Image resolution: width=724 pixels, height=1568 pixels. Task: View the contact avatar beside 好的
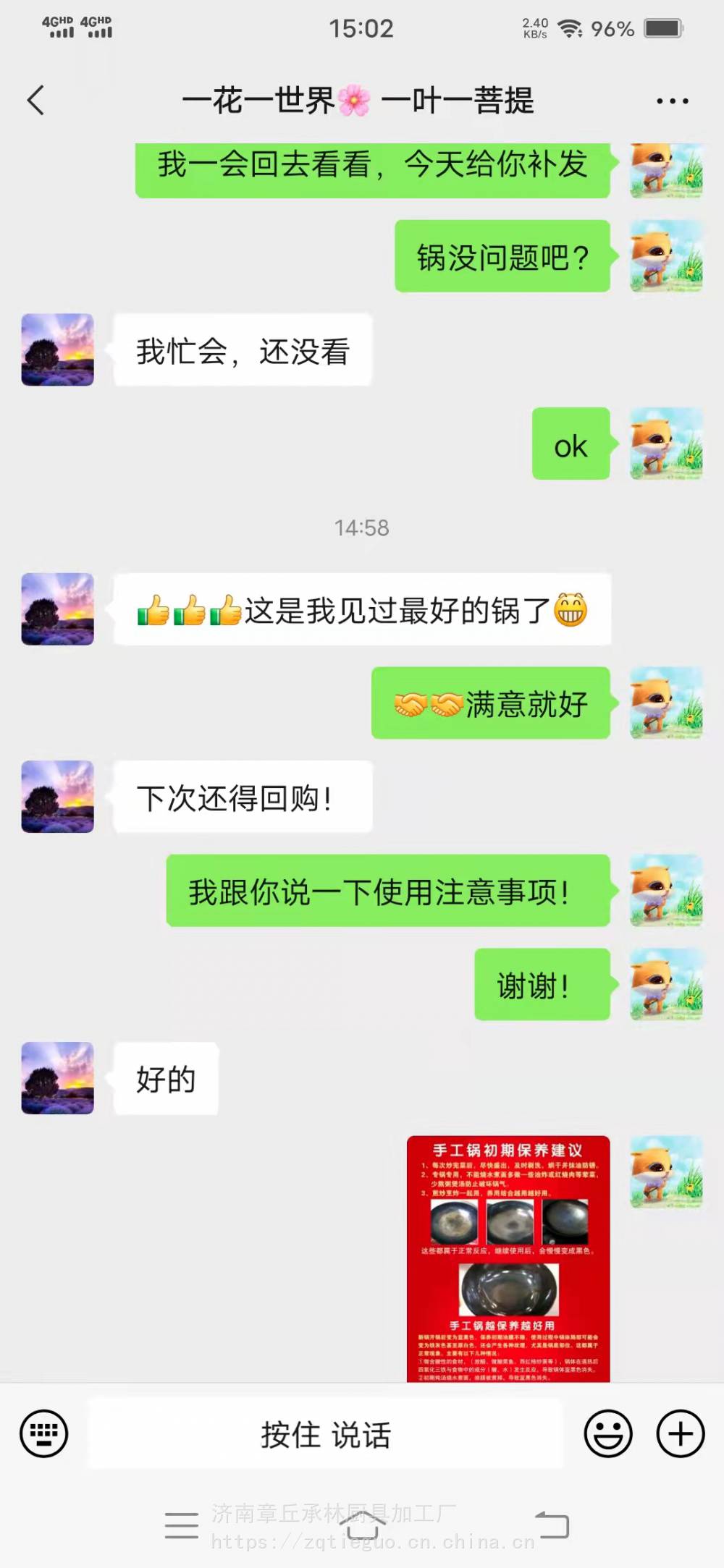(58, 1078)
